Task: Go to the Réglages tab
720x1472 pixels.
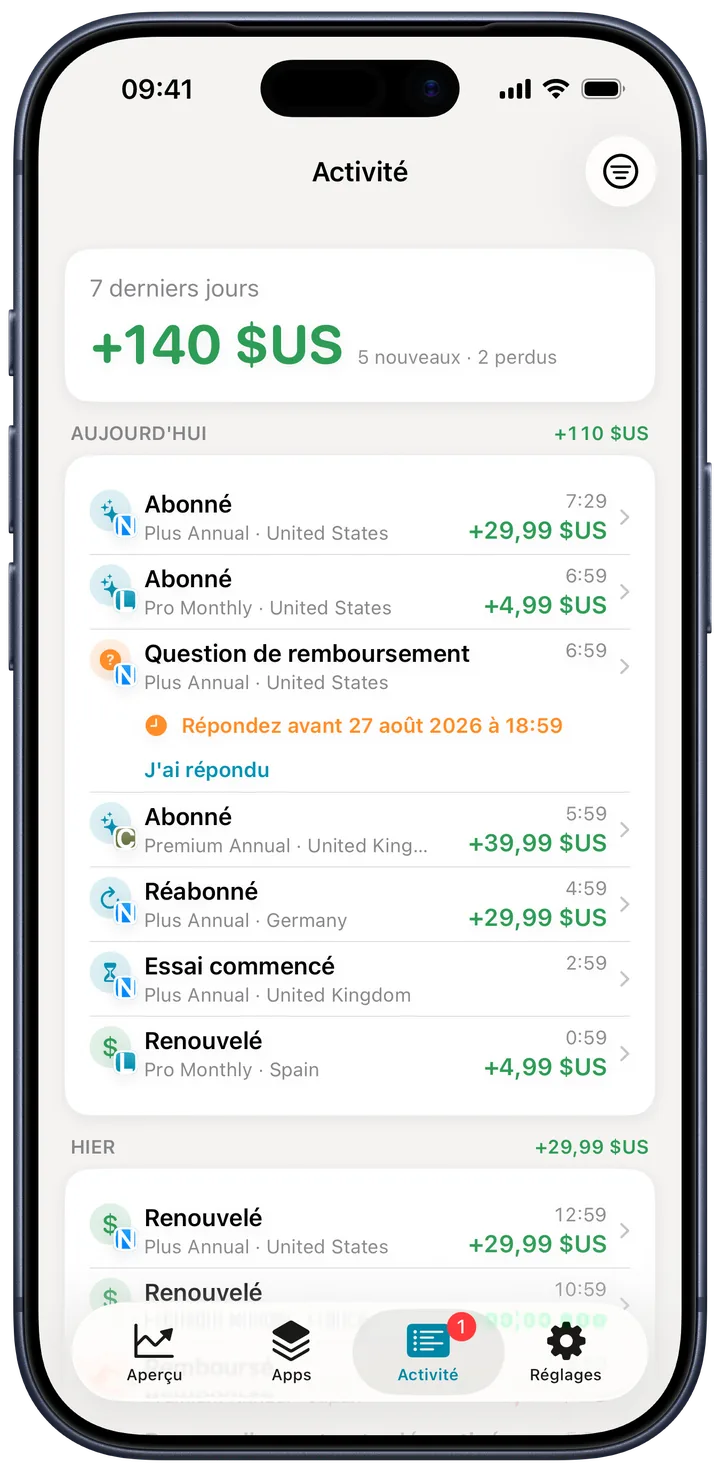Action: click(566, 1351)
